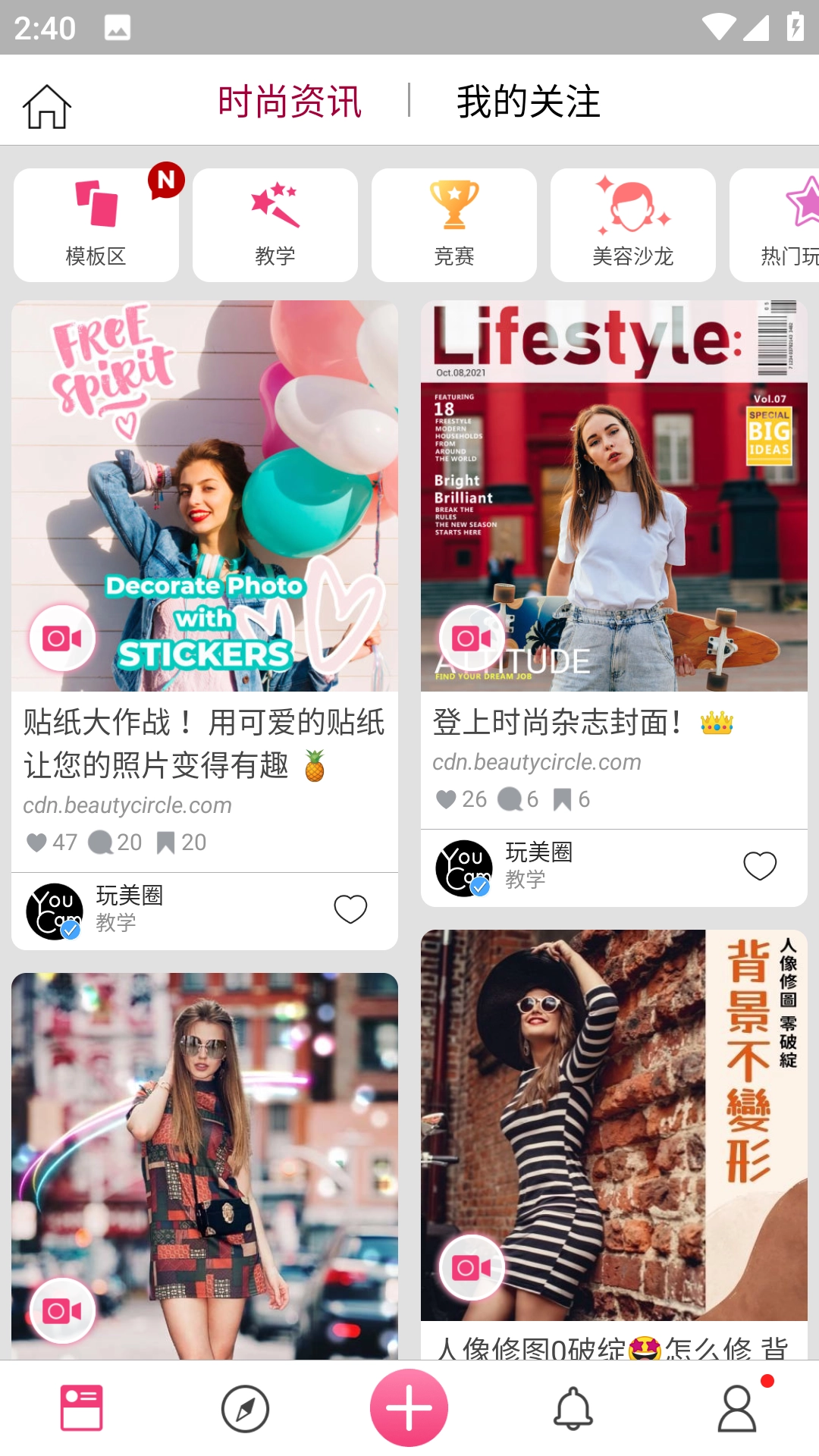Screen dimensions: 819x1456
Task: Open the 热门玩 category
Action: (x=781, y=225)
